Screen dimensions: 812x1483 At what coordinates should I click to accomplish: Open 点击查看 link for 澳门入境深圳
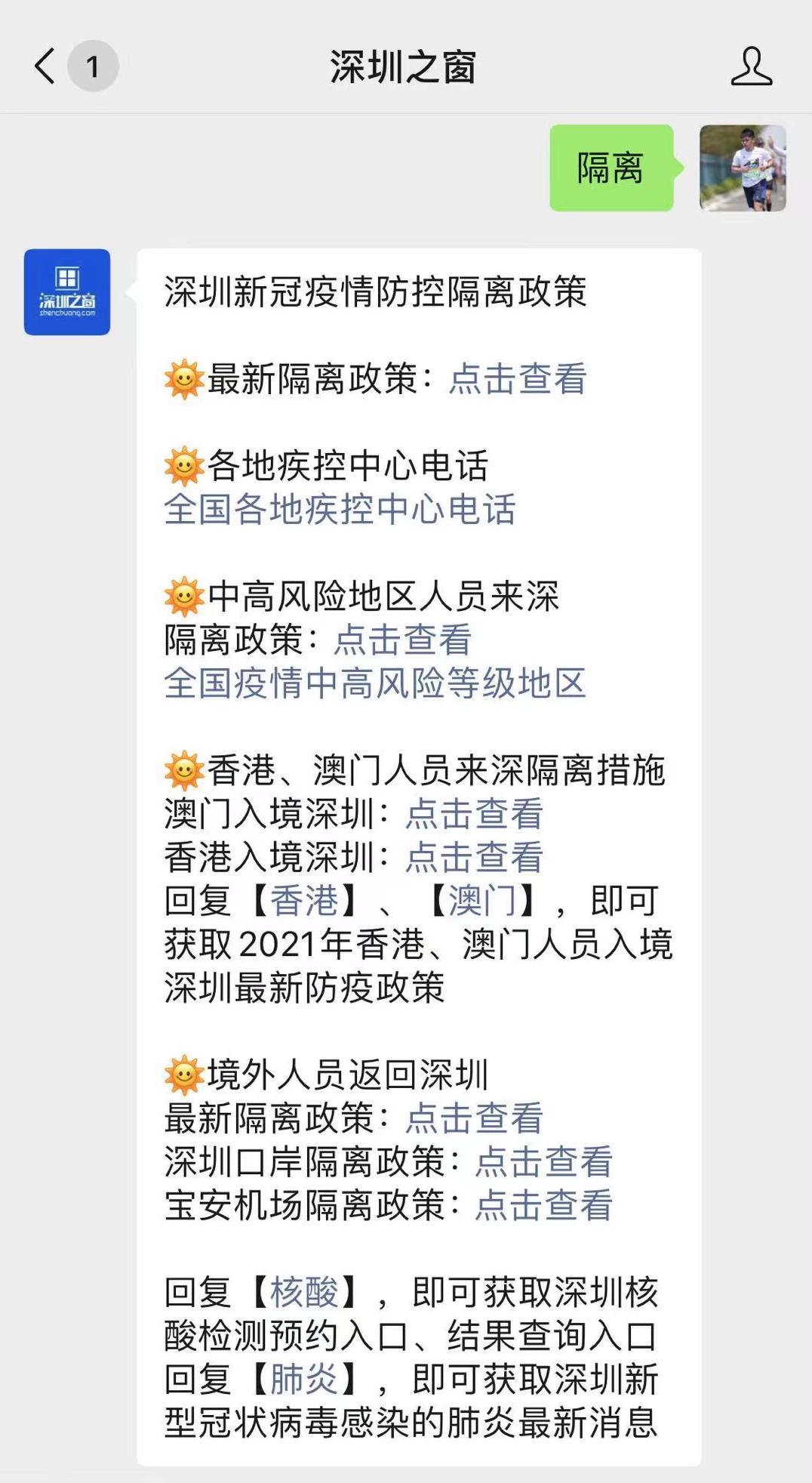[x=475, y=814]
